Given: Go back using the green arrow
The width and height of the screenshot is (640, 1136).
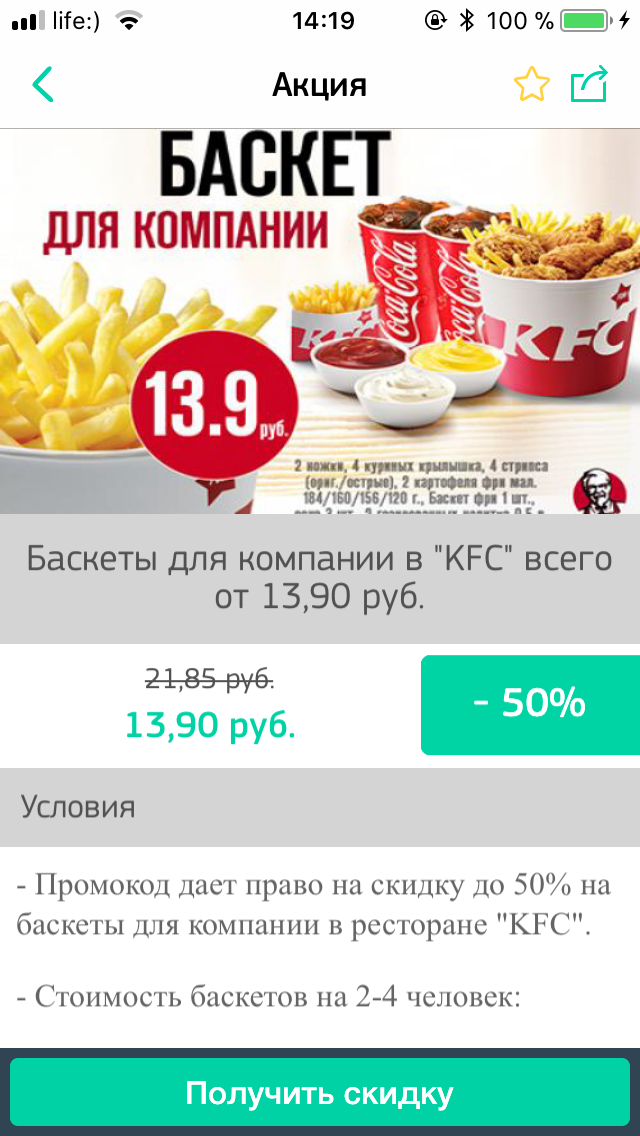Looking at the screenshot, I should coord(42,85).
